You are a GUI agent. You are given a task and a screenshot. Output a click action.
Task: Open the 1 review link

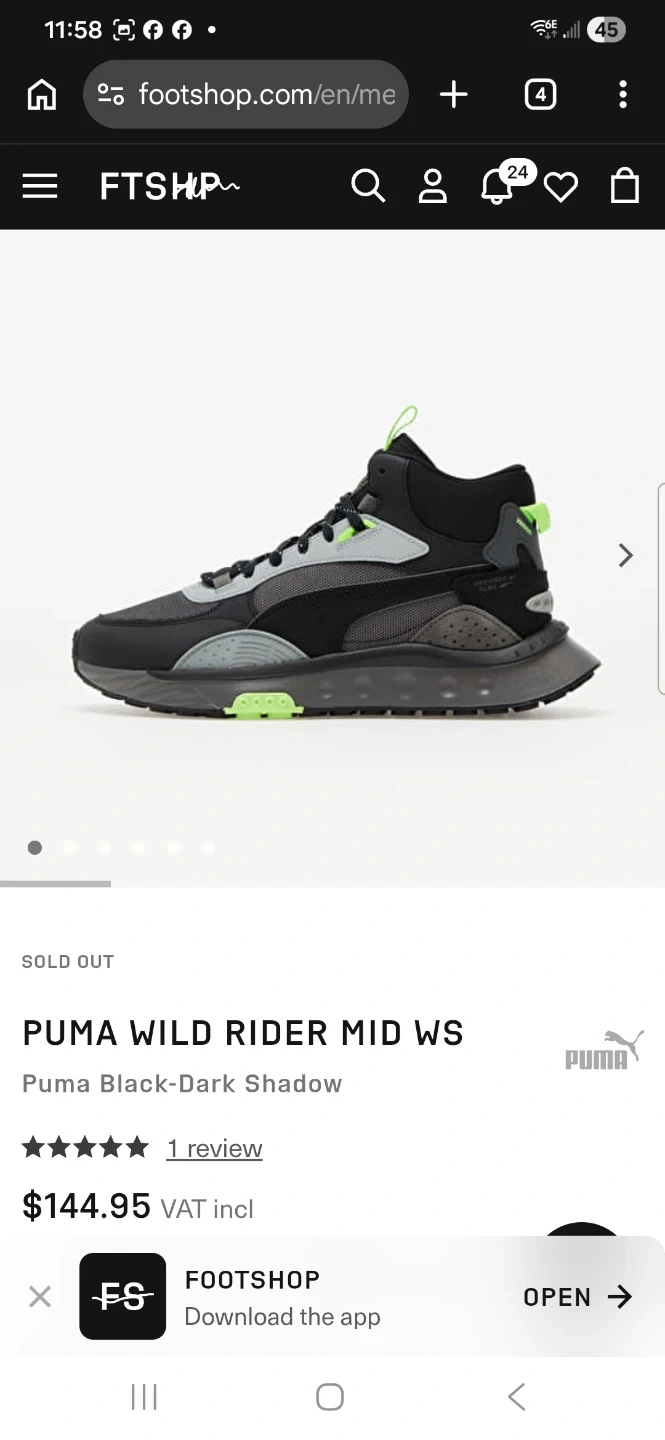coord(214,1148)
